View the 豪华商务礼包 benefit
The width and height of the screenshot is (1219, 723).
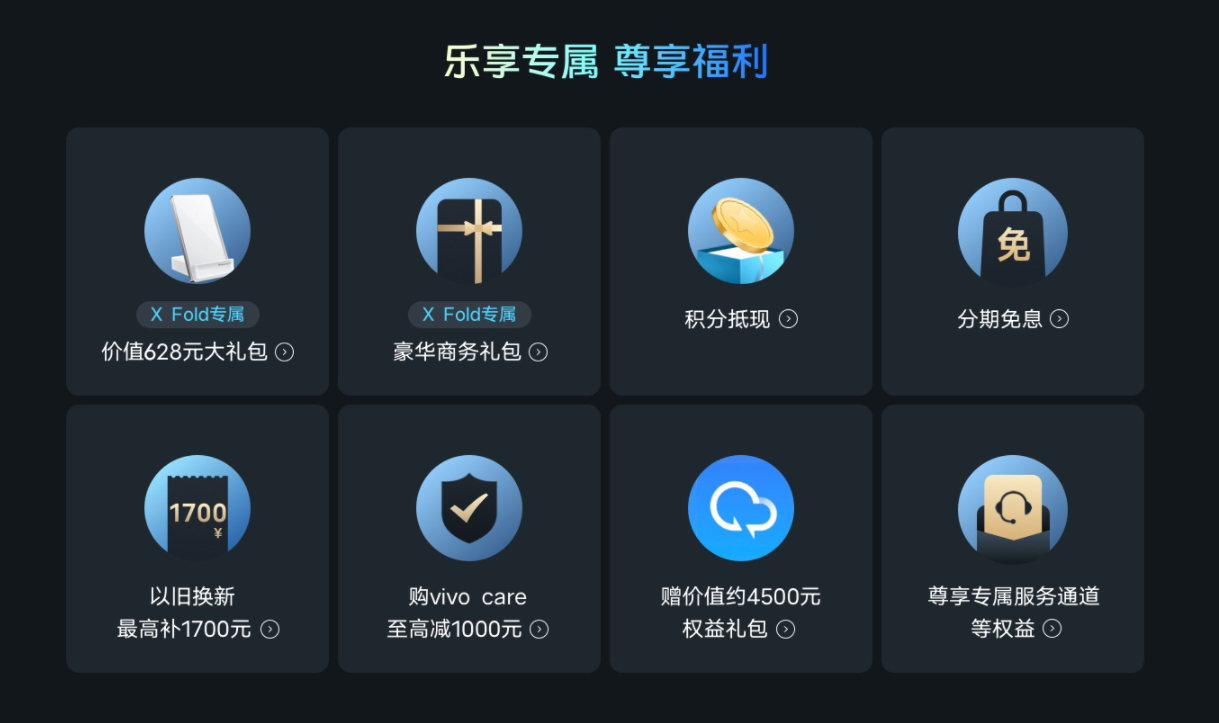tap(469, 261)
